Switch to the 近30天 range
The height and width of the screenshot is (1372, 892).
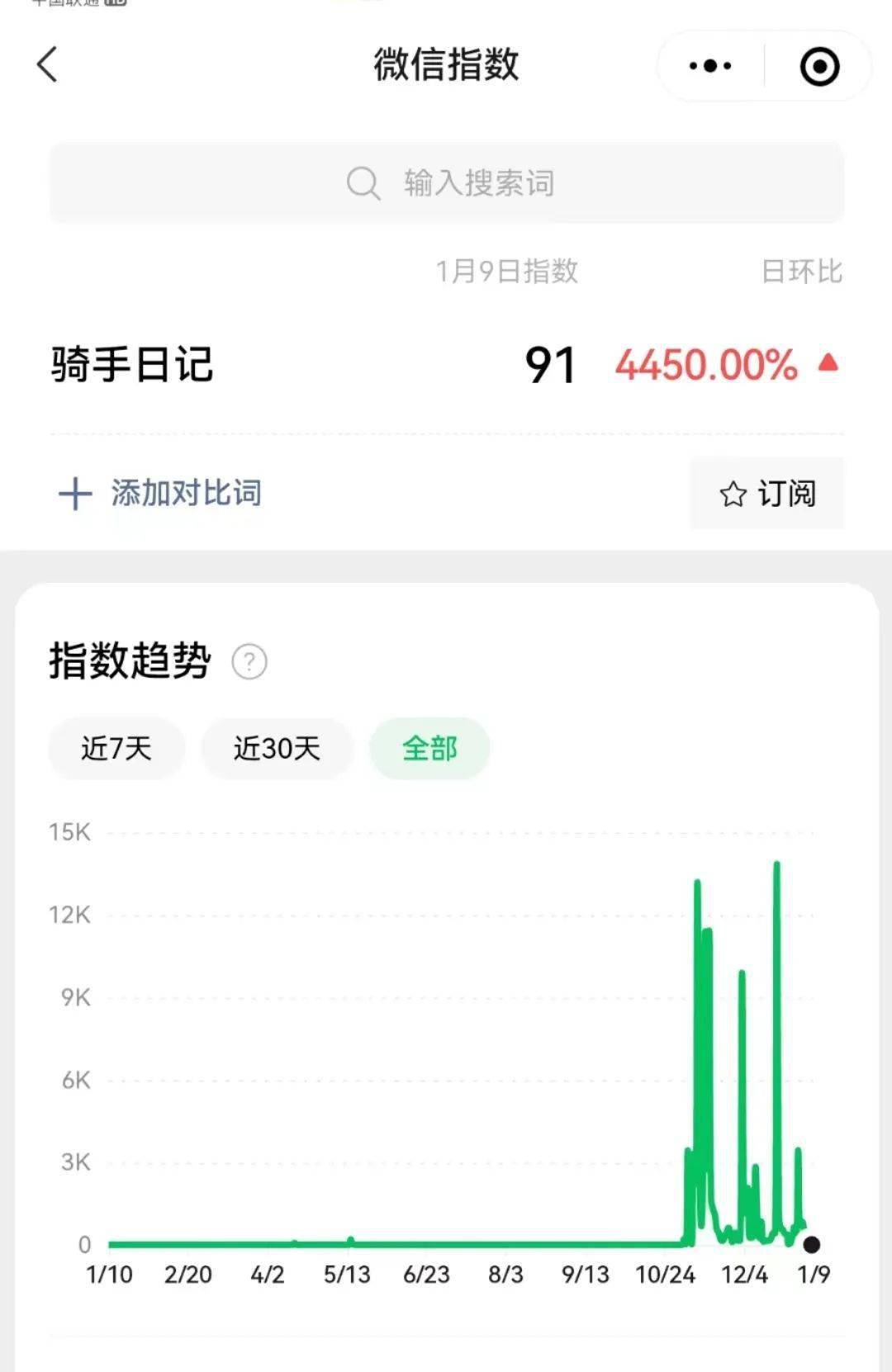[x=277, y=749]
